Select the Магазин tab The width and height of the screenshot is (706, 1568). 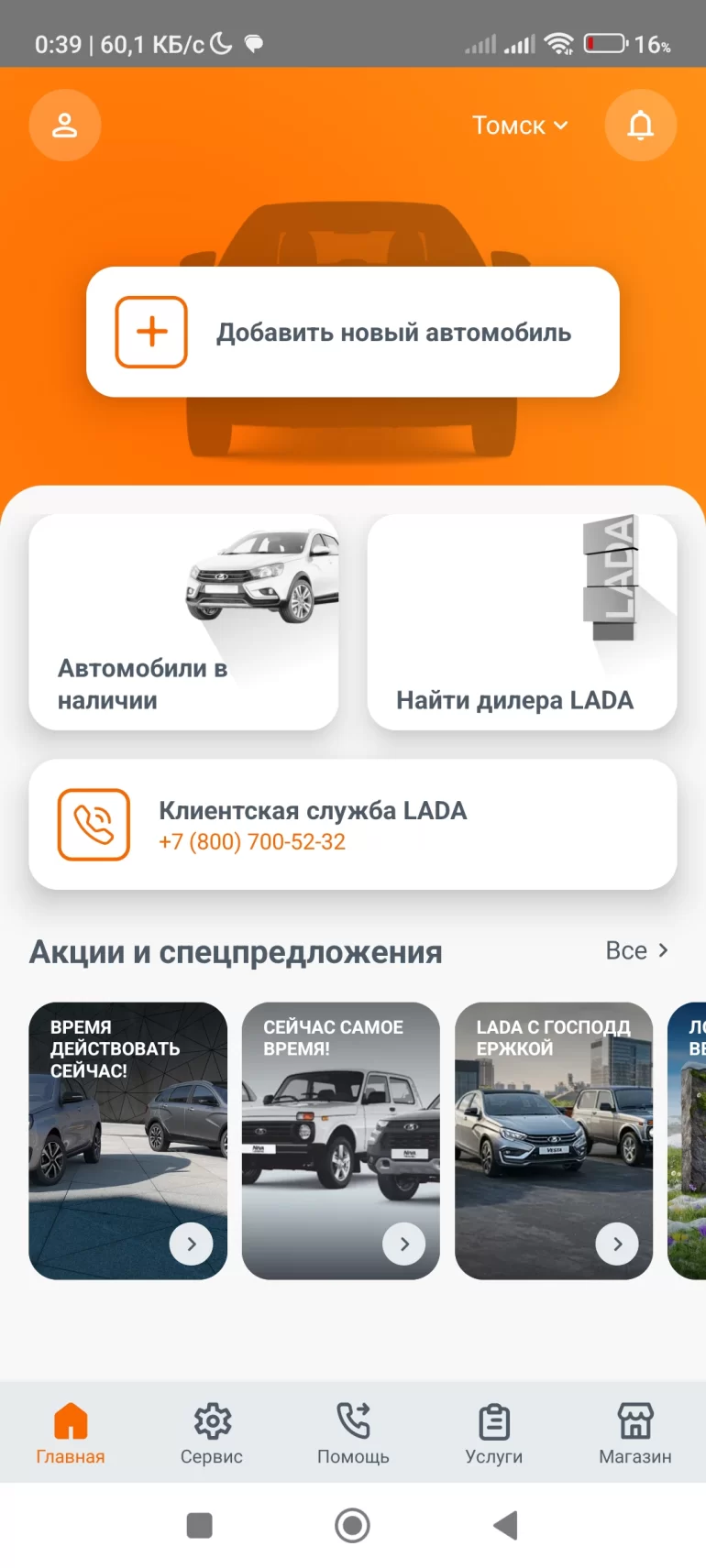coord(635,1433)
